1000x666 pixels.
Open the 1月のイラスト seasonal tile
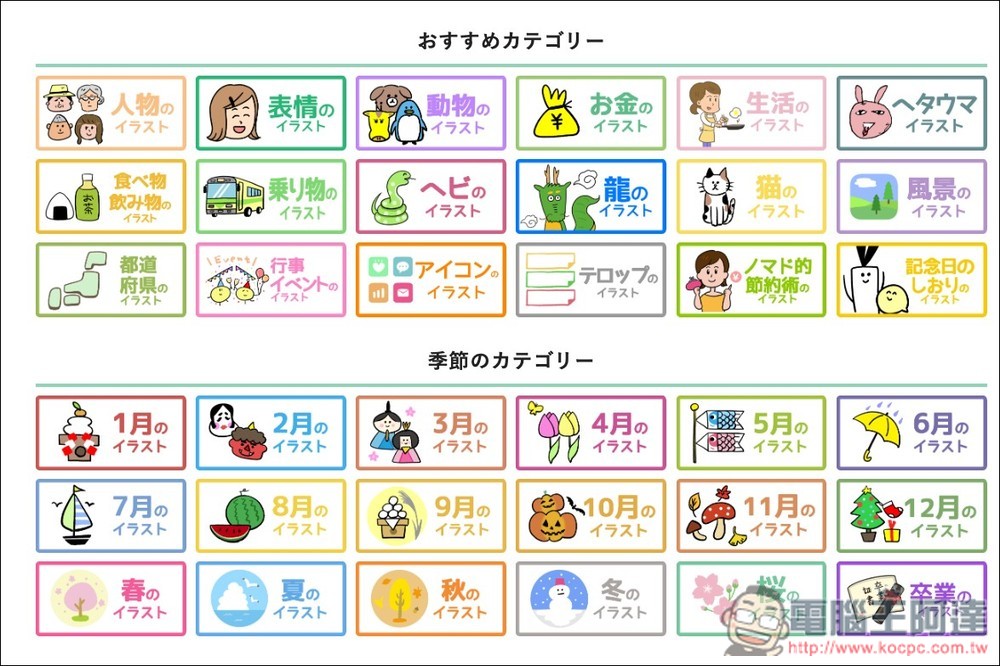(111, 433)
